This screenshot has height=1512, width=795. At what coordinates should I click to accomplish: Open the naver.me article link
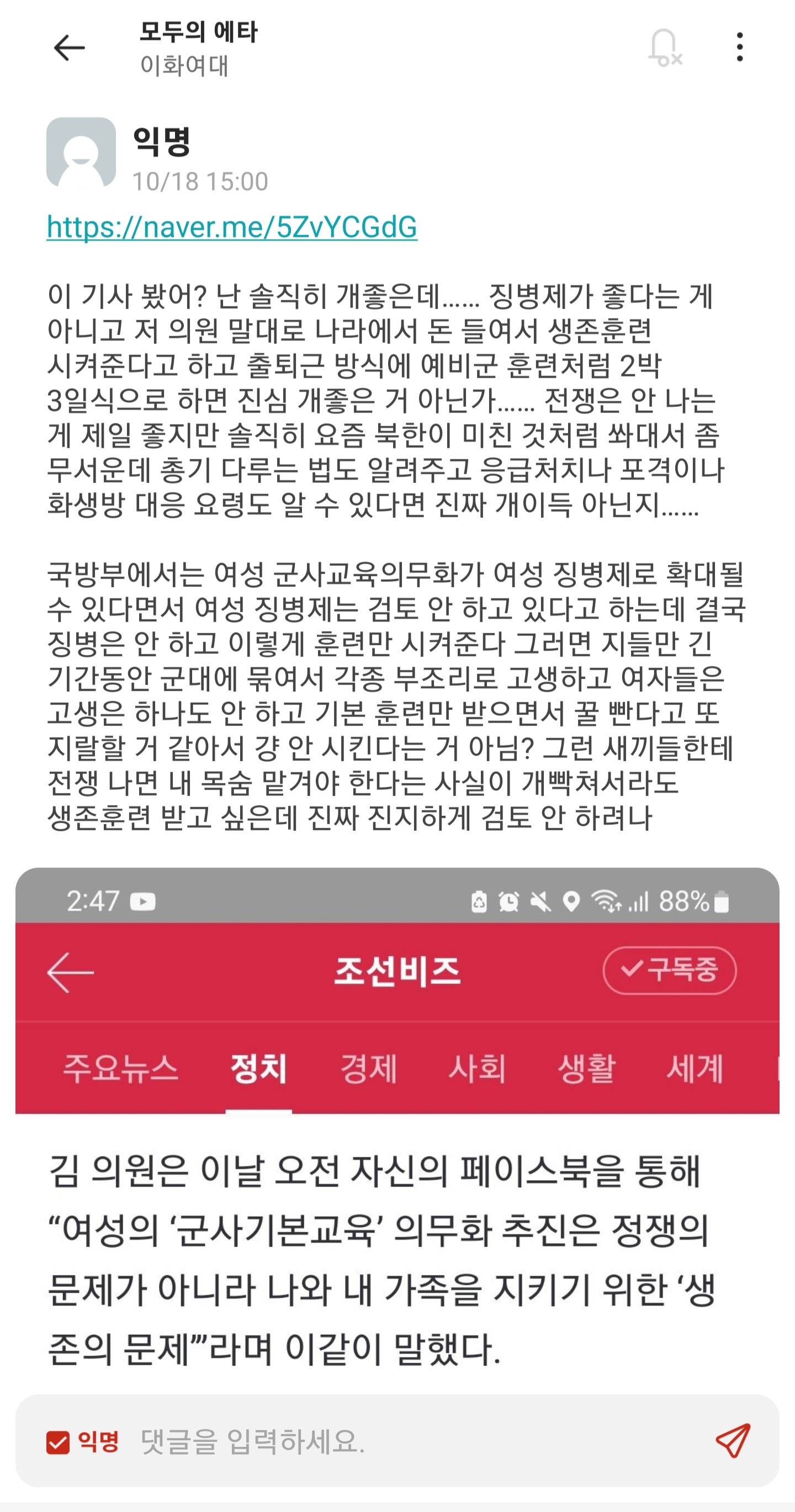point(232,227)
